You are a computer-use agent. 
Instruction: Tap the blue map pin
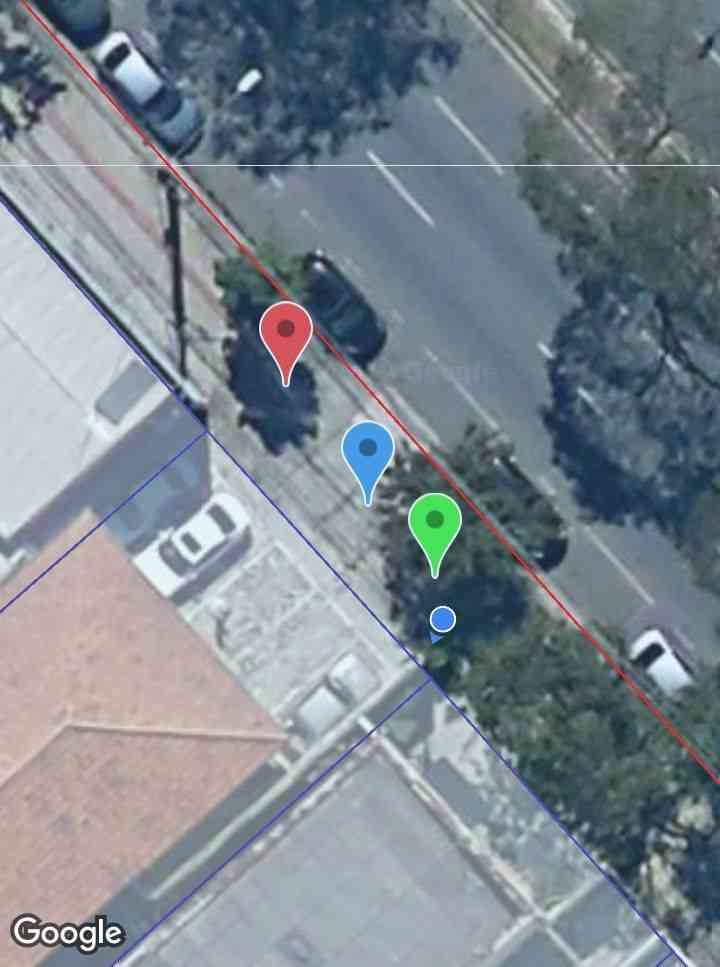368,453
